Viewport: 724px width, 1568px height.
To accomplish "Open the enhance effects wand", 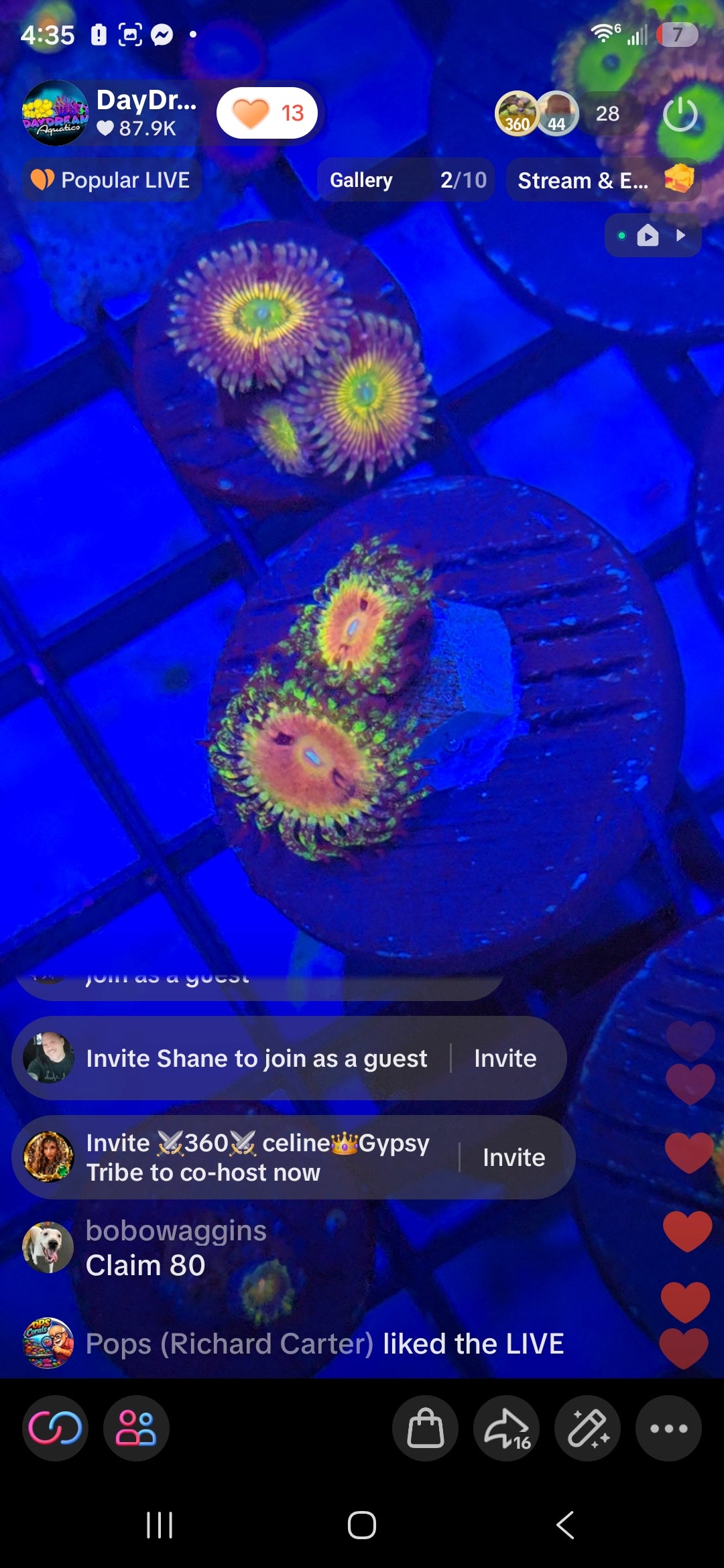I will (588, 1428).
